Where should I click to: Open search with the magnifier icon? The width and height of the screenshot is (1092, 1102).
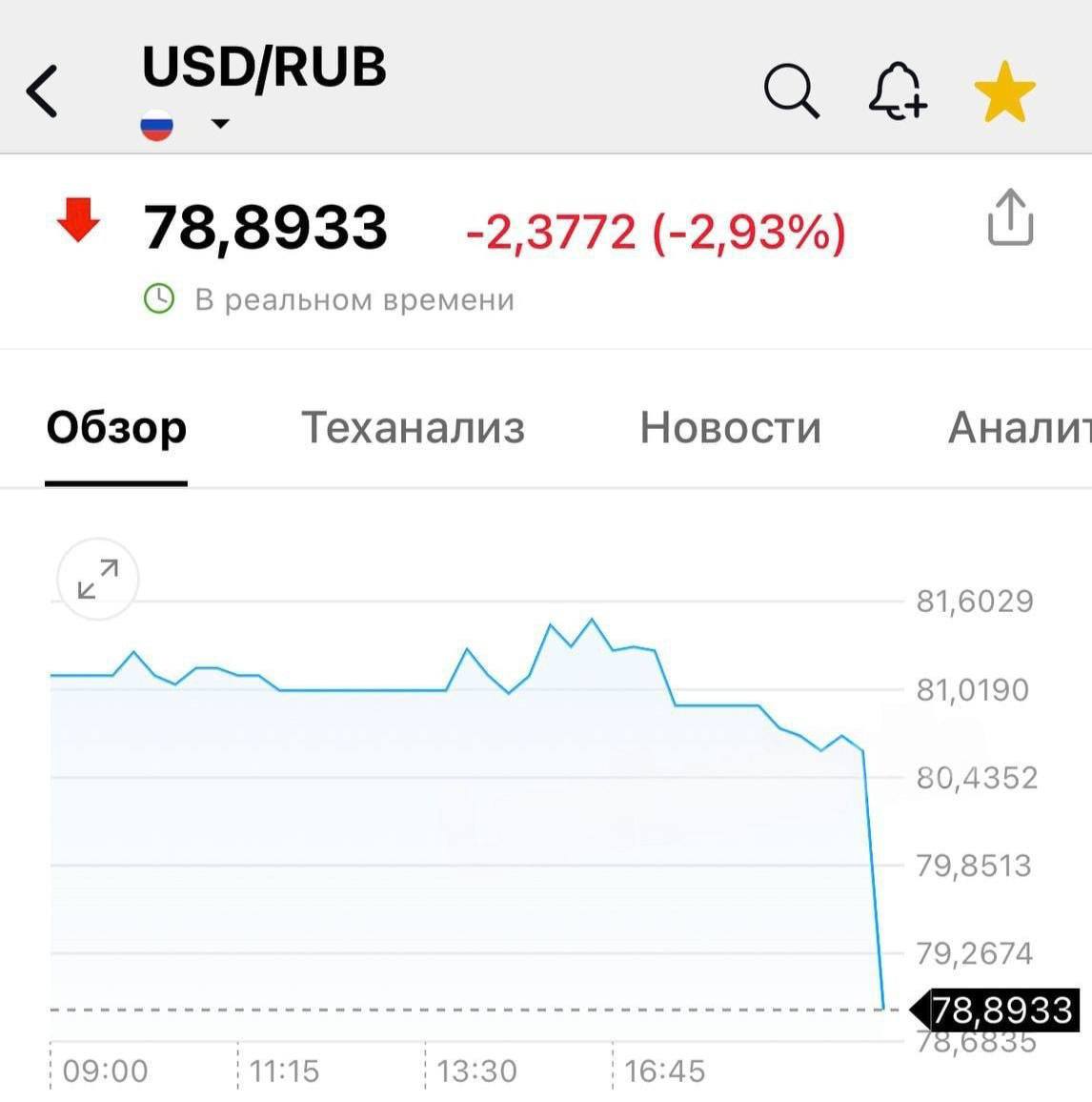pyautogui.click(x=791, y=90)
